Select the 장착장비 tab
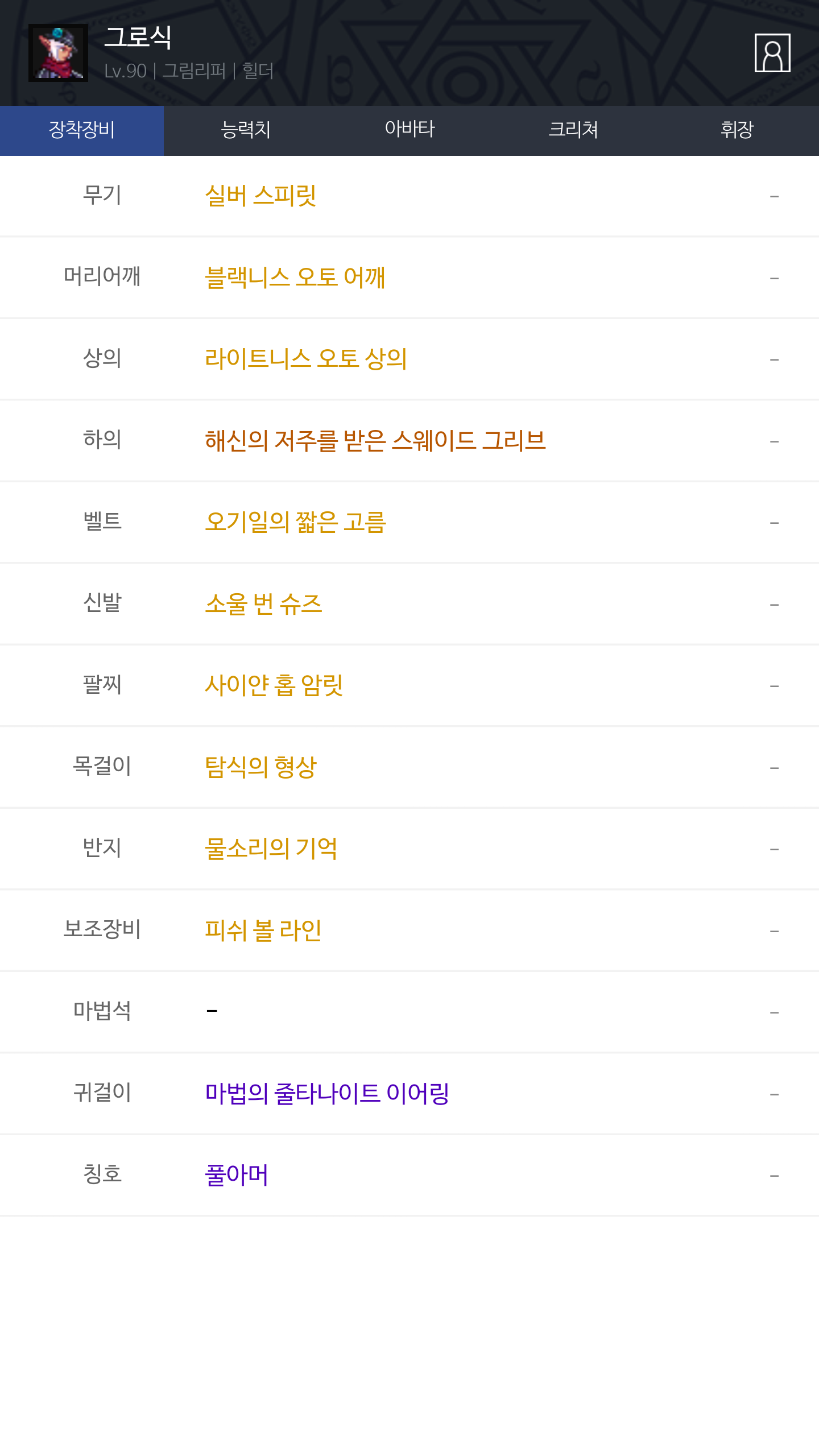 [82, 130]
